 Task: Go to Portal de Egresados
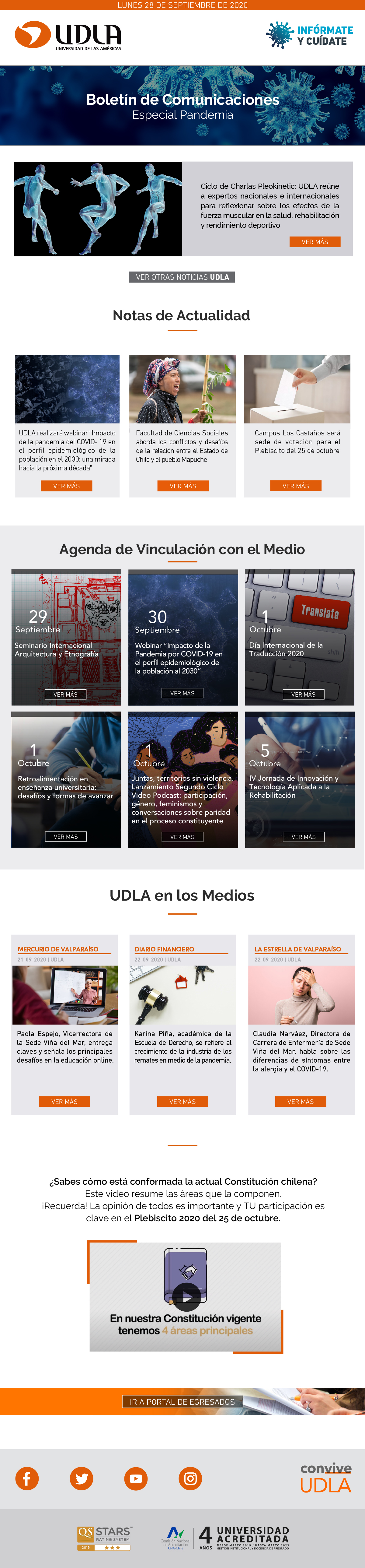pos(182,1402)
